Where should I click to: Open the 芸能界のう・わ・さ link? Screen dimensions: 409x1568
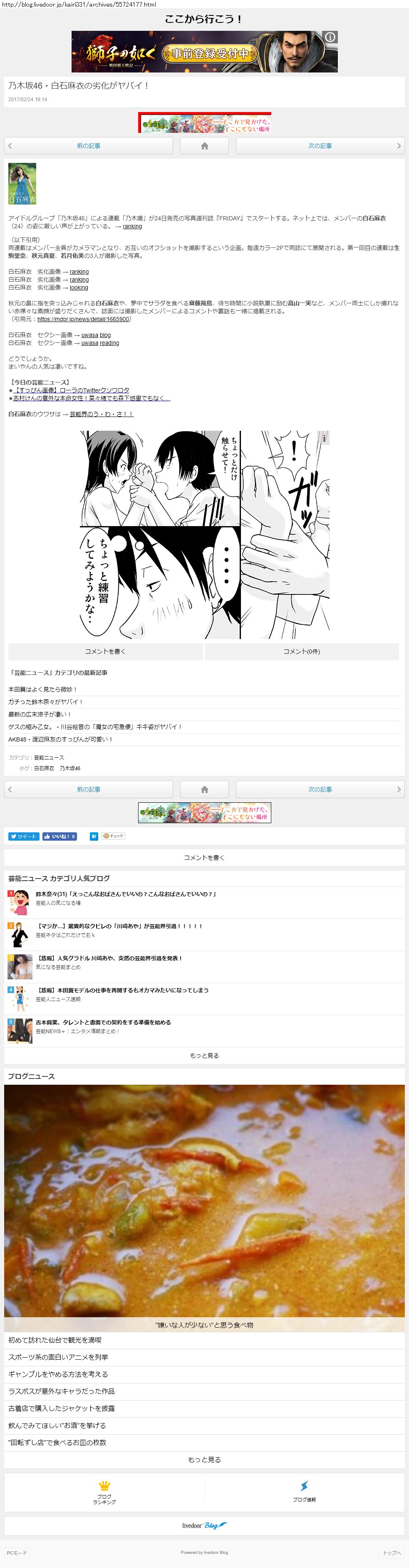point(102,414)
